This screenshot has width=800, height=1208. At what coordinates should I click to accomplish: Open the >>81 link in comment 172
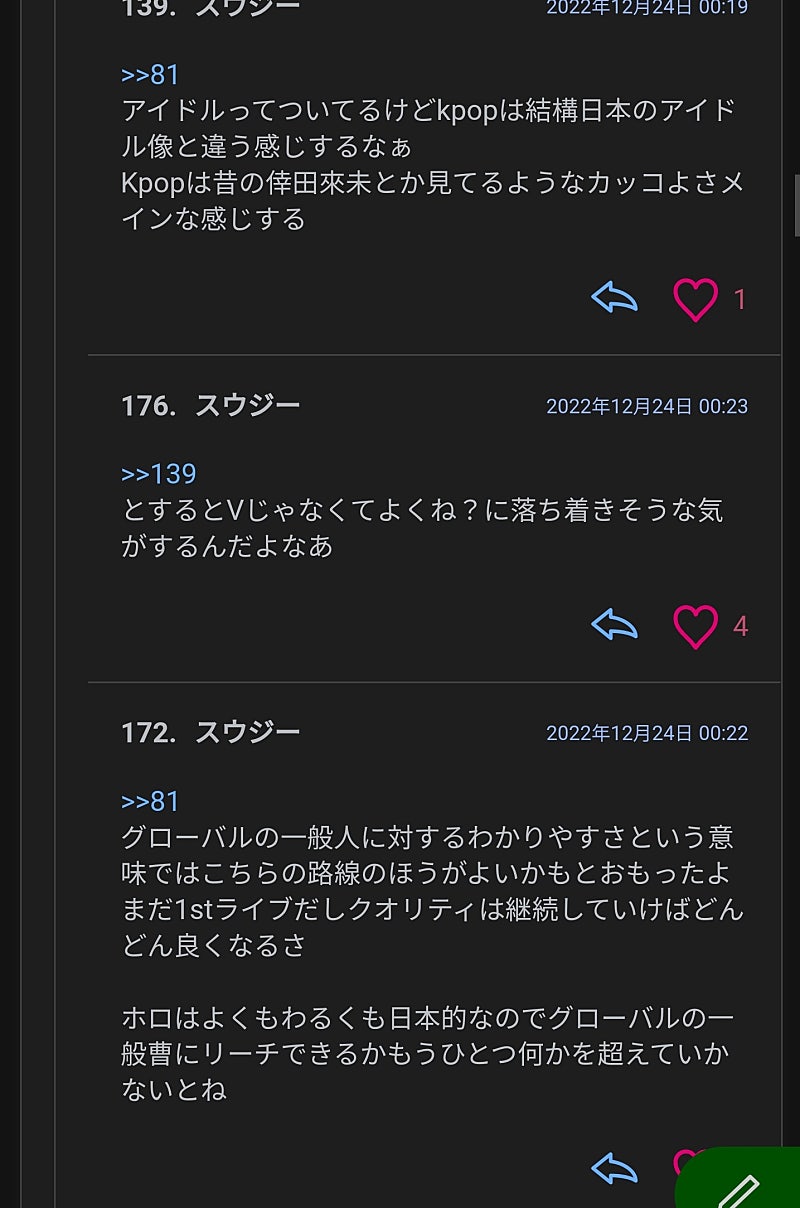pyautogui.click(x=150, y=801)
